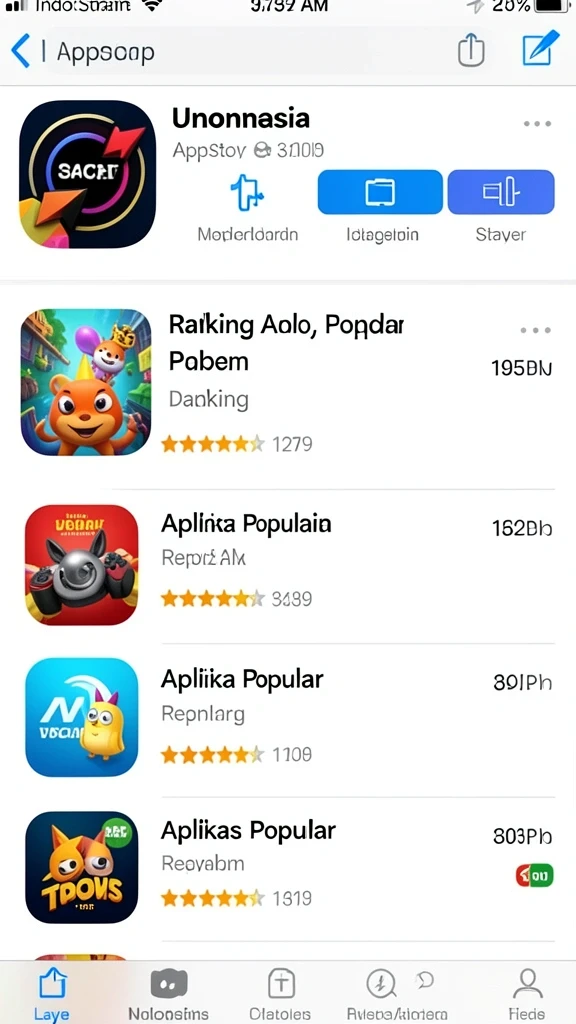Tap the blue Stayer button

coord(501,192)
